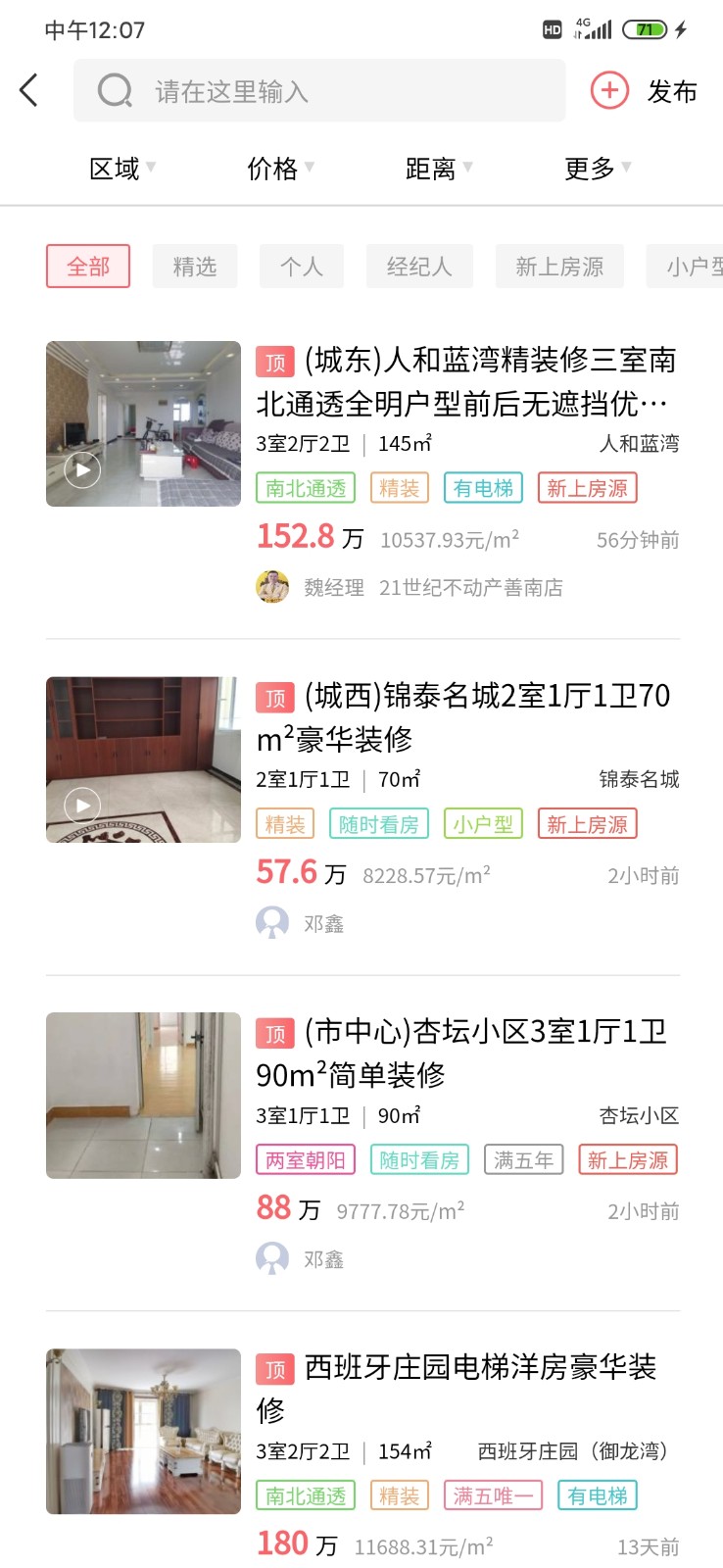The height and width of the screenshot is (1568, 723).
Task: Tap the red plus publish icon
Action: tap(607, 89)
